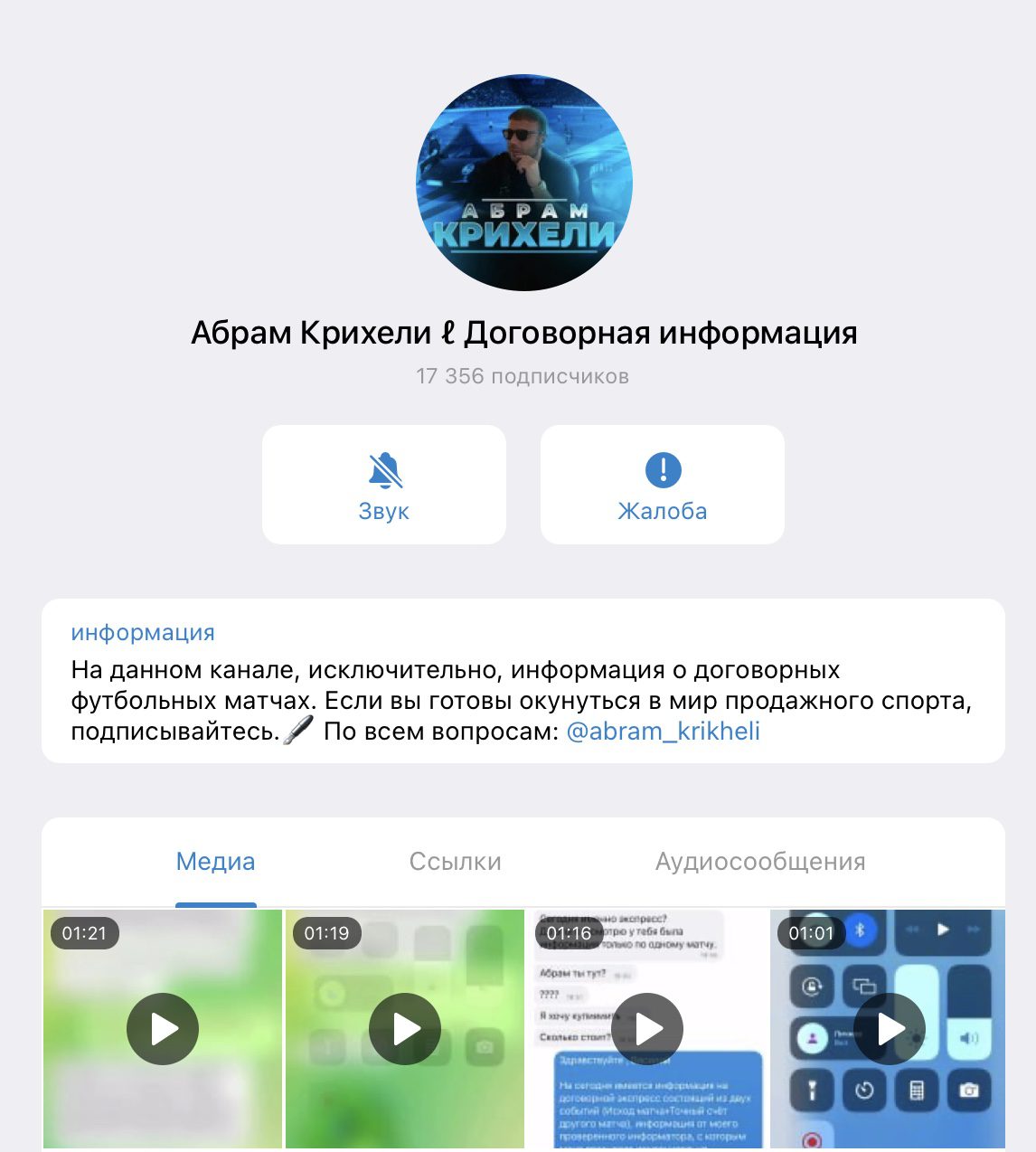The width and height of the screenshot is (1036, 1152).
Task: Switch to the Ссылки tab
Action: tap(455, 862)
